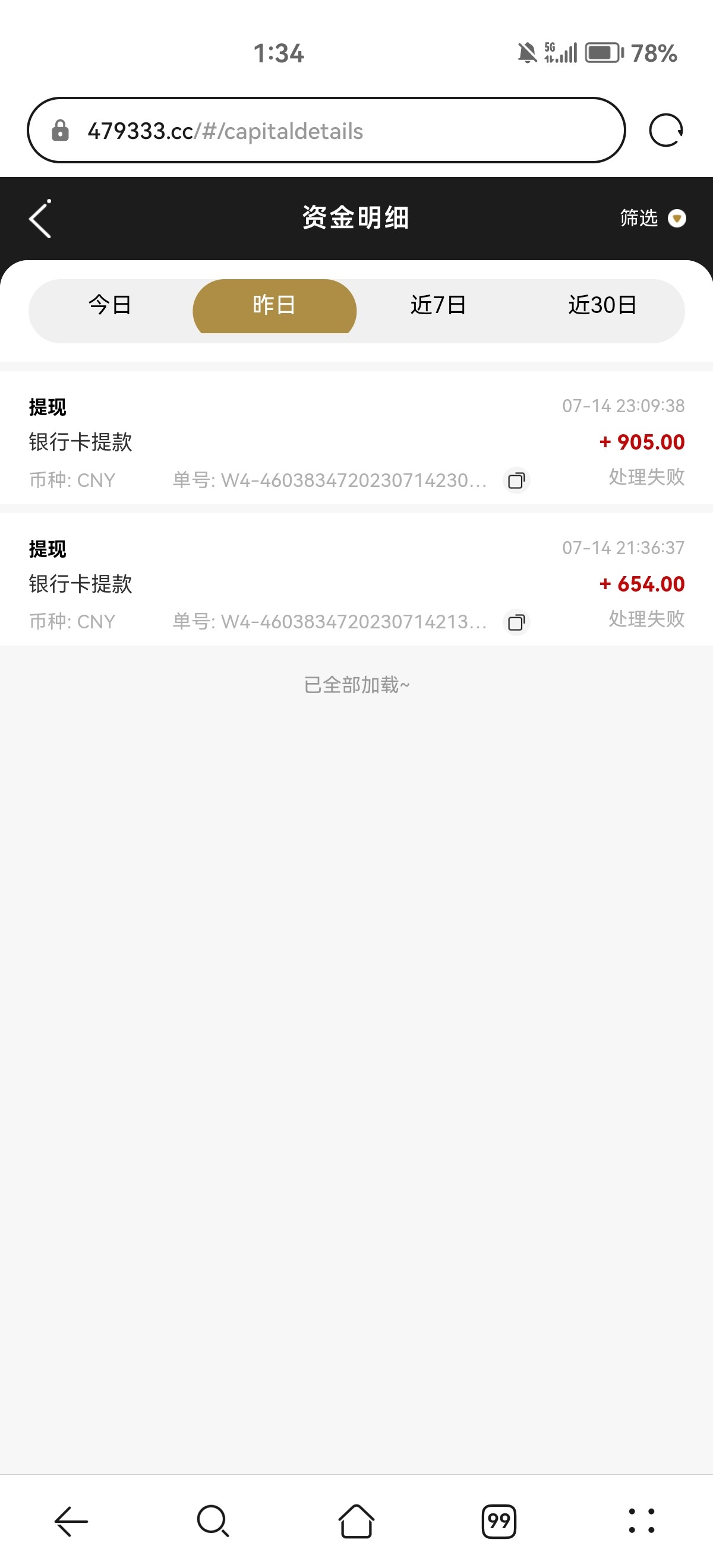
Task: Navigate back using browser bottom arrow
Action: click(x=71, y=1520)
